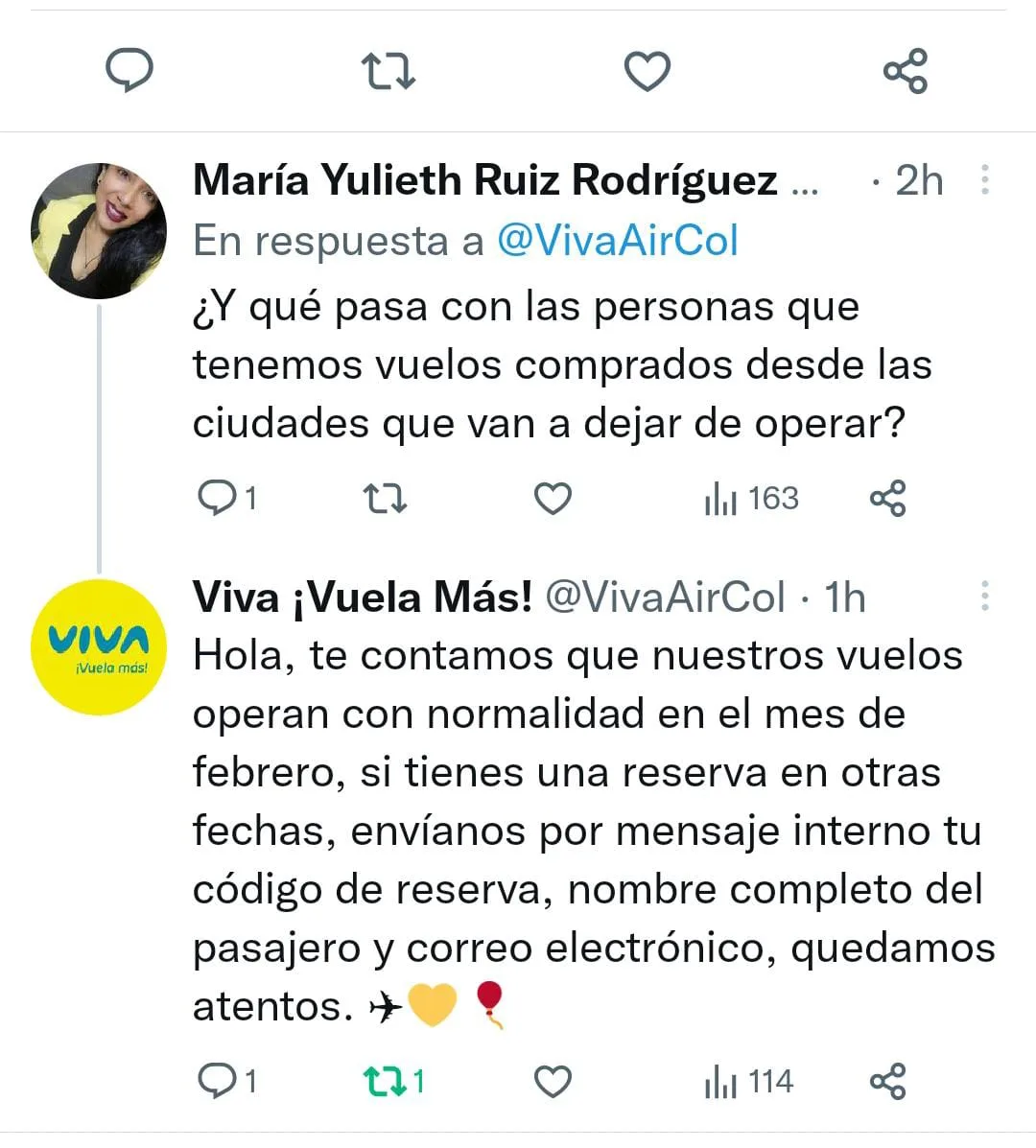Reply to the Viva ¡Vuela Más! tweet

(227, 1082)
